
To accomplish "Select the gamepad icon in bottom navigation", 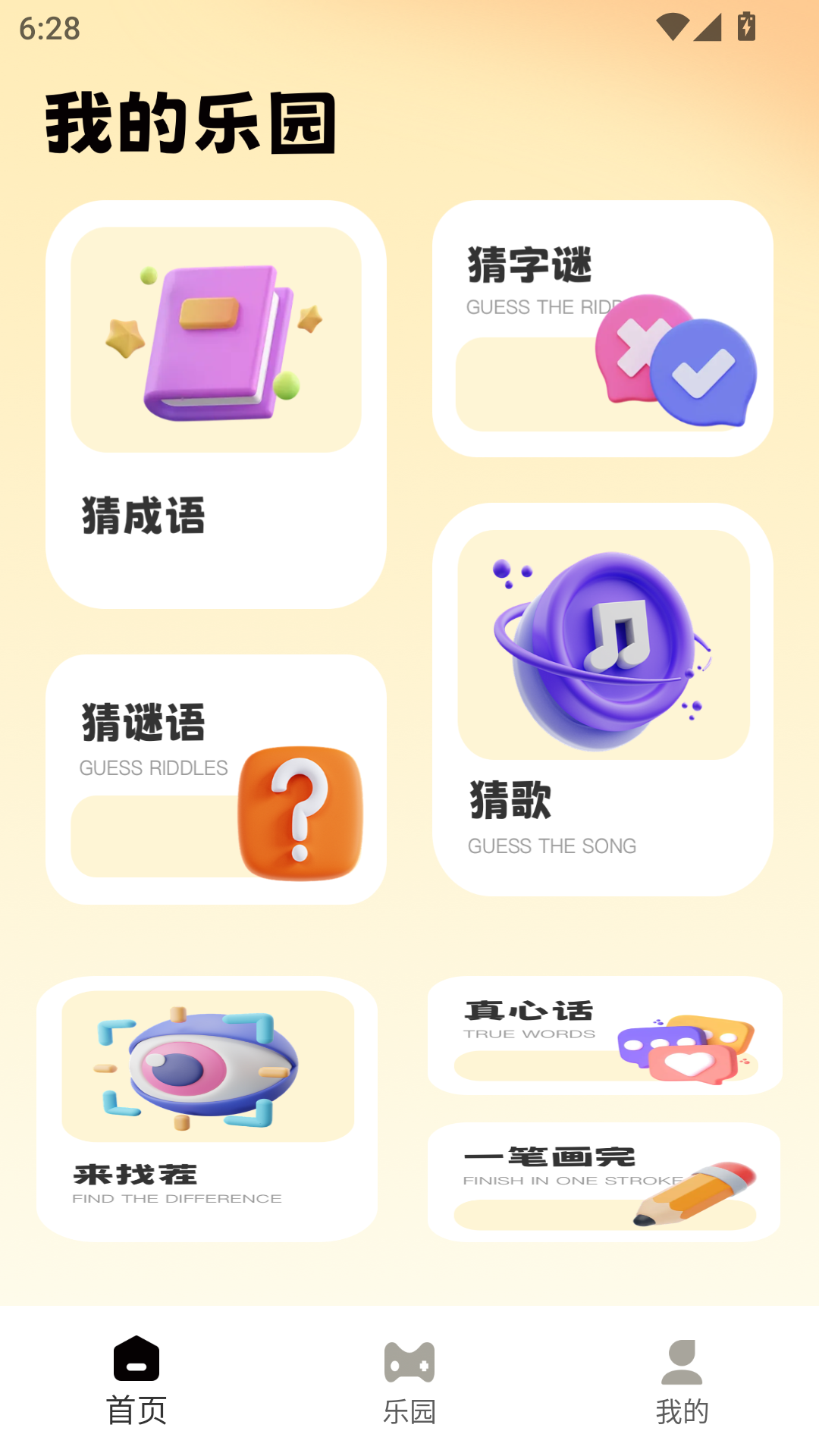I will pyautogui.click(x=409, y=1361).
